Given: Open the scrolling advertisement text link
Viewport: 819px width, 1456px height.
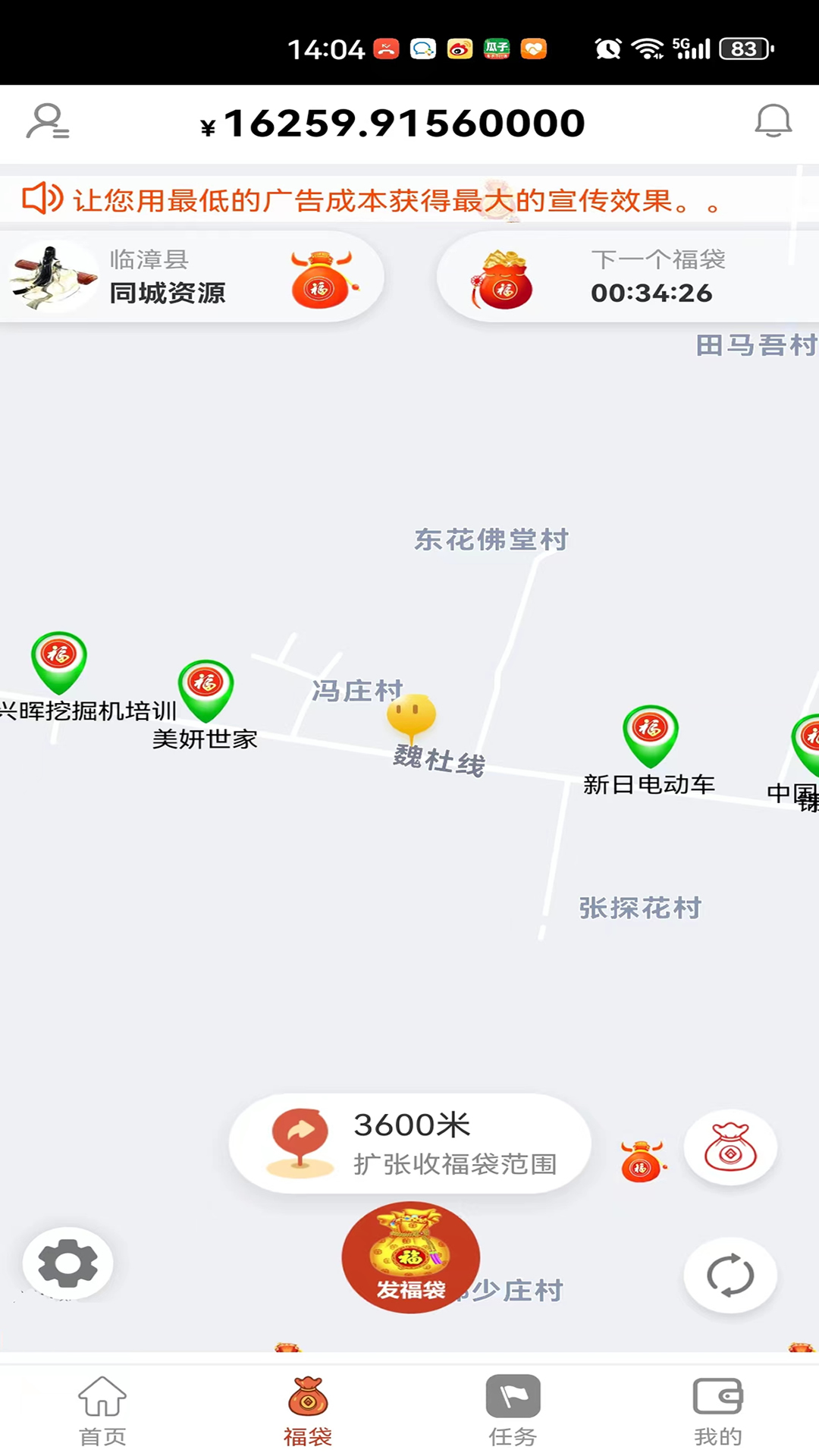Looking at the screenshot, I should coord(394,200).
